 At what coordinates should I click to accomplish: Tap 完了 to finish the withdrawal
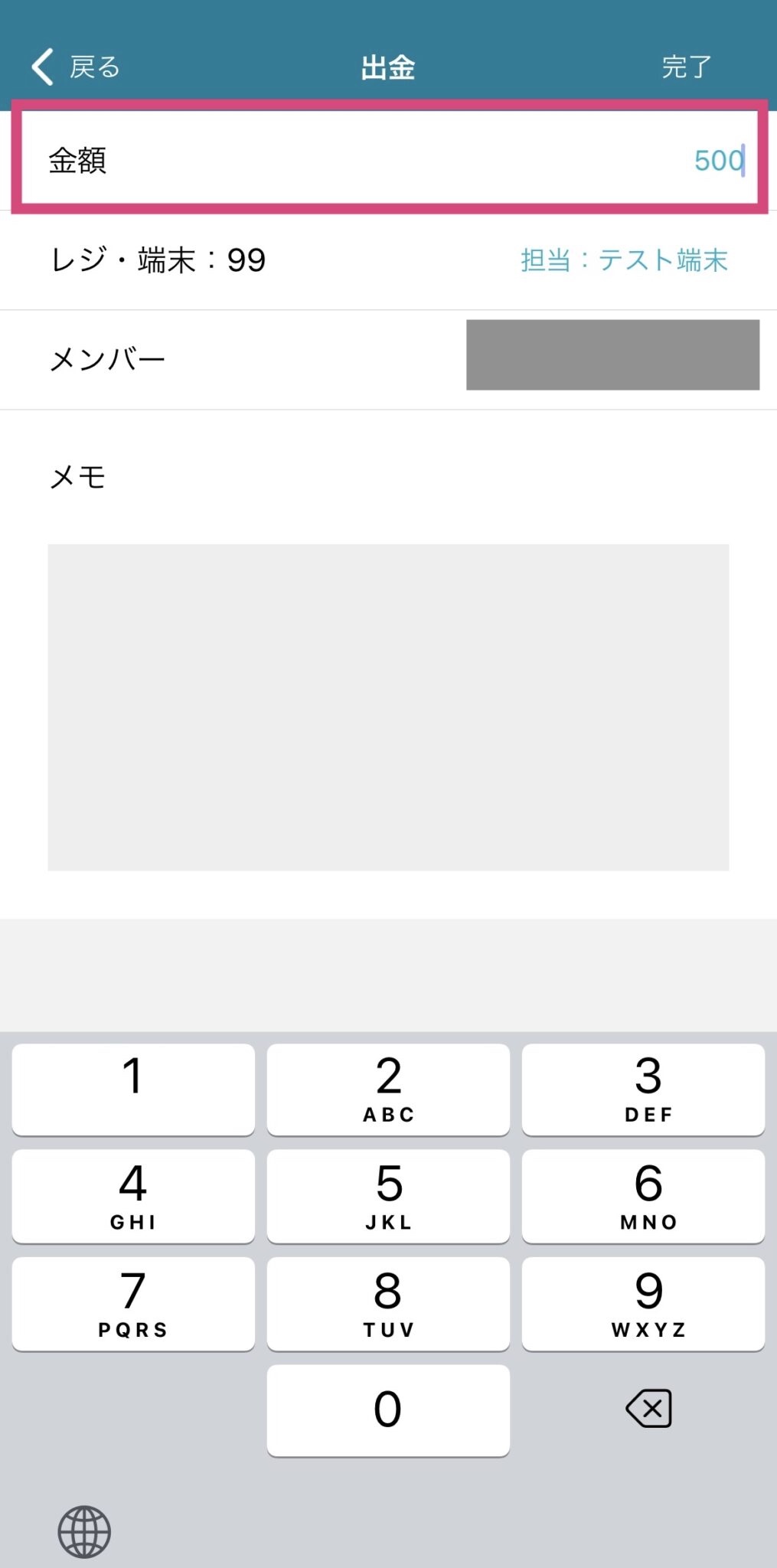point(686,67)
